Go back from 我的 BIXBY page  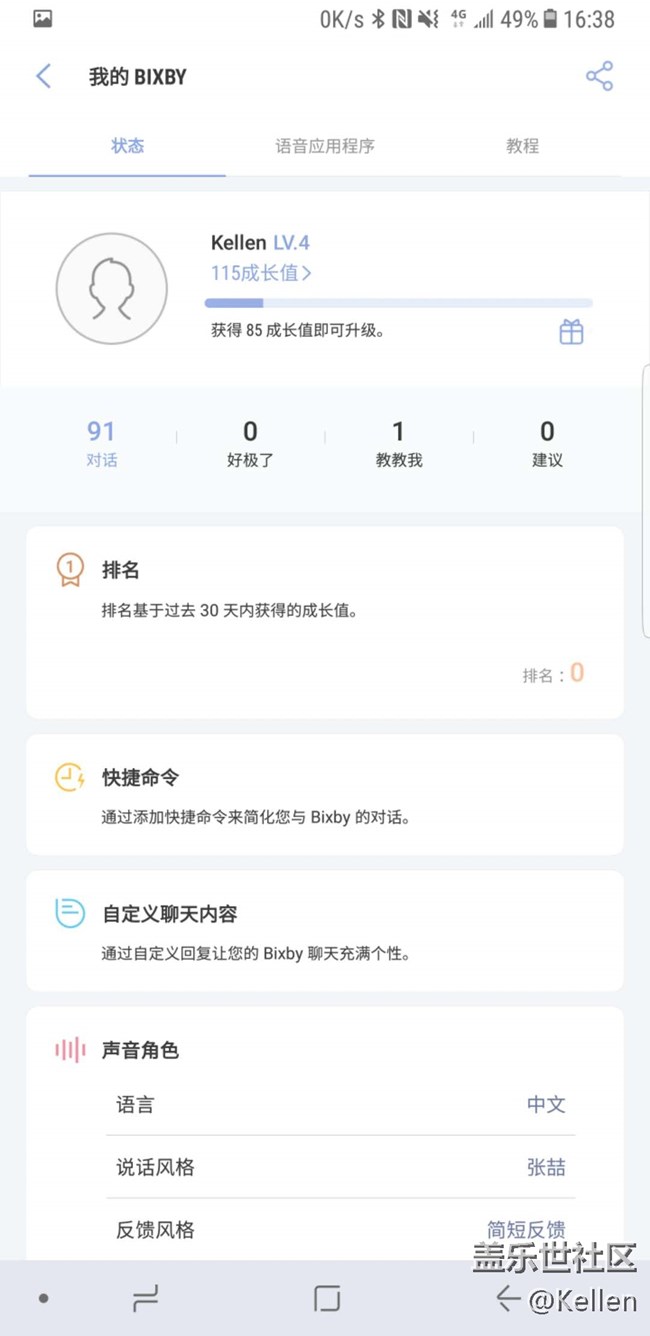click(43, 76)
